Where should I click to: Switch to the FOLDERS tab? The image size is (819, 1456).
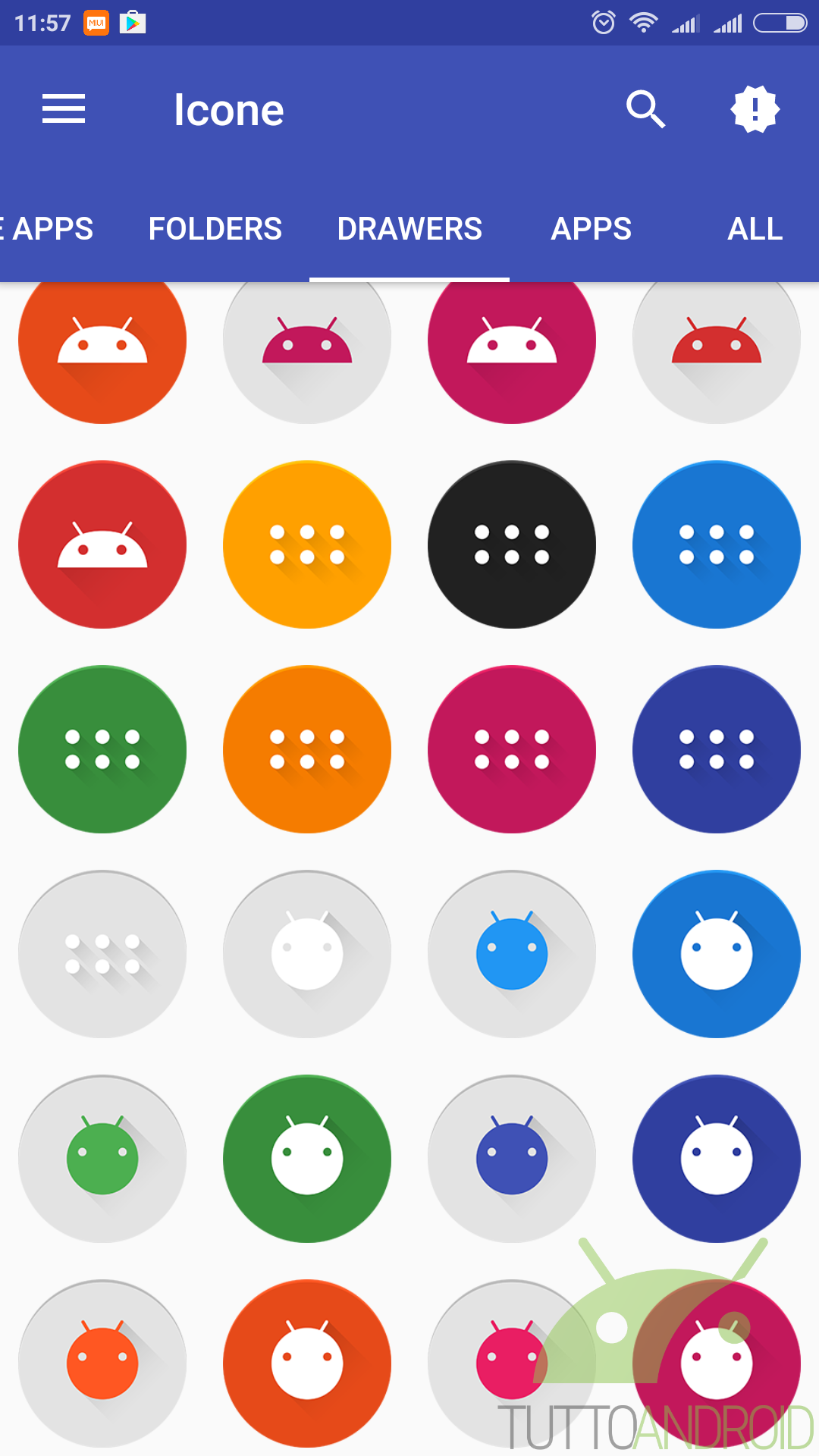click(x=215, y=228)
